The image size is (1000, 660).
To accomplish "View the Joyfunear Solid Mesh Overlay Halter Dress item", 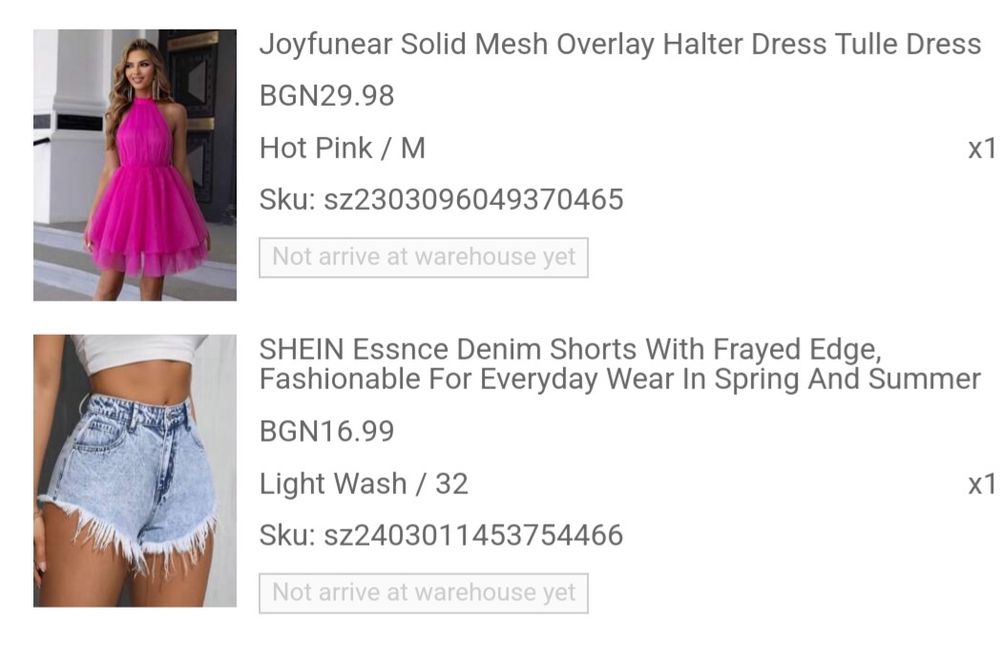I will tap(619, 45).
